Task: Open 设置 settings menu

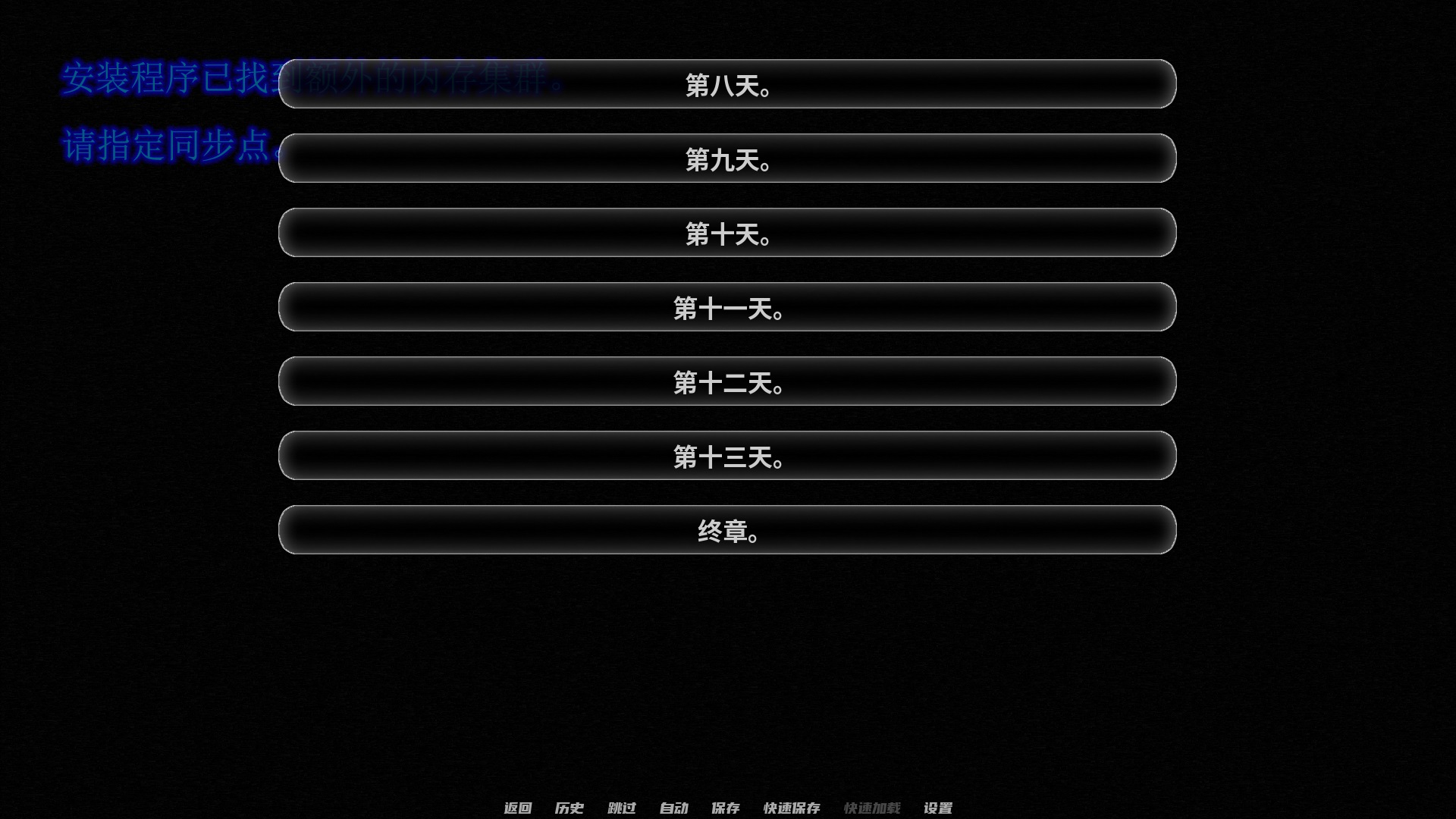Action: tap(938, 808)
